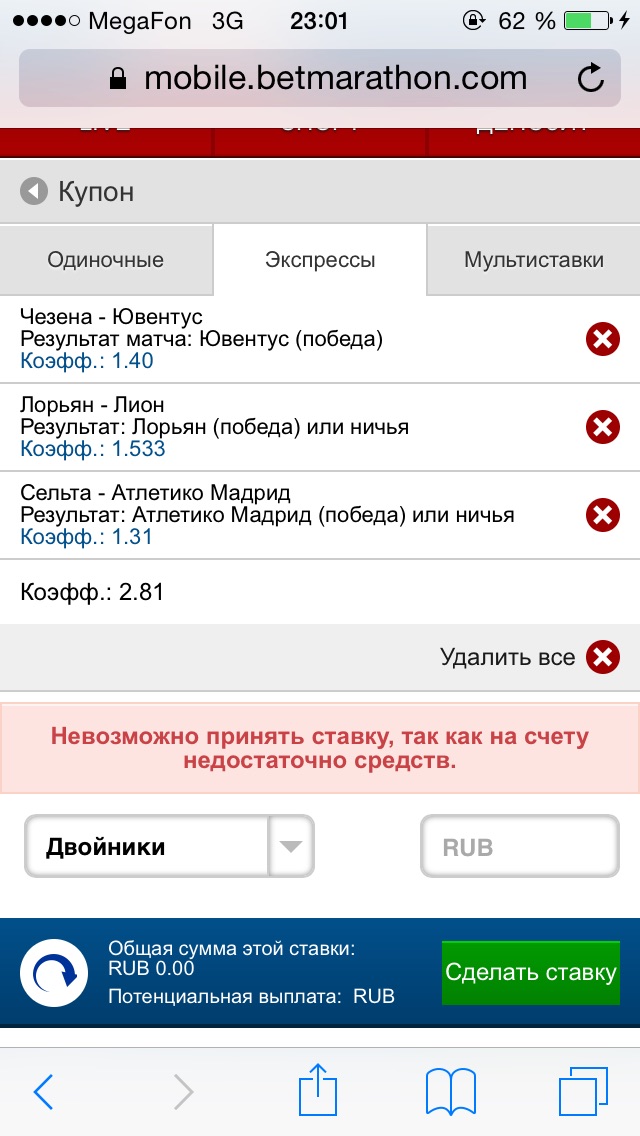Viewport: 640px width, 1136px height.
Task: Switch to the Одиночные tab
Action: [106, 260]
